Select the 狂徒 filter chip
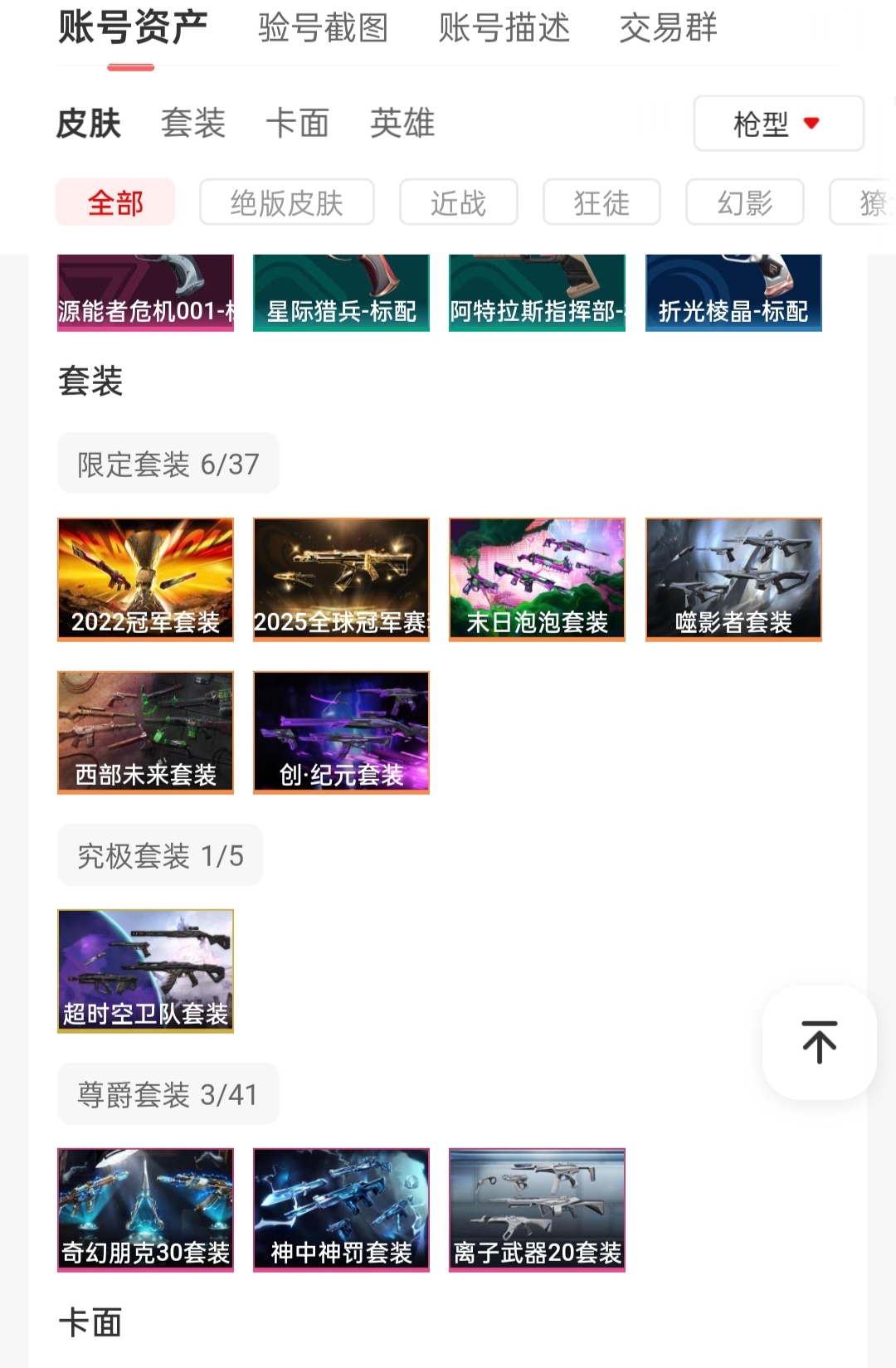 [601, 202]
